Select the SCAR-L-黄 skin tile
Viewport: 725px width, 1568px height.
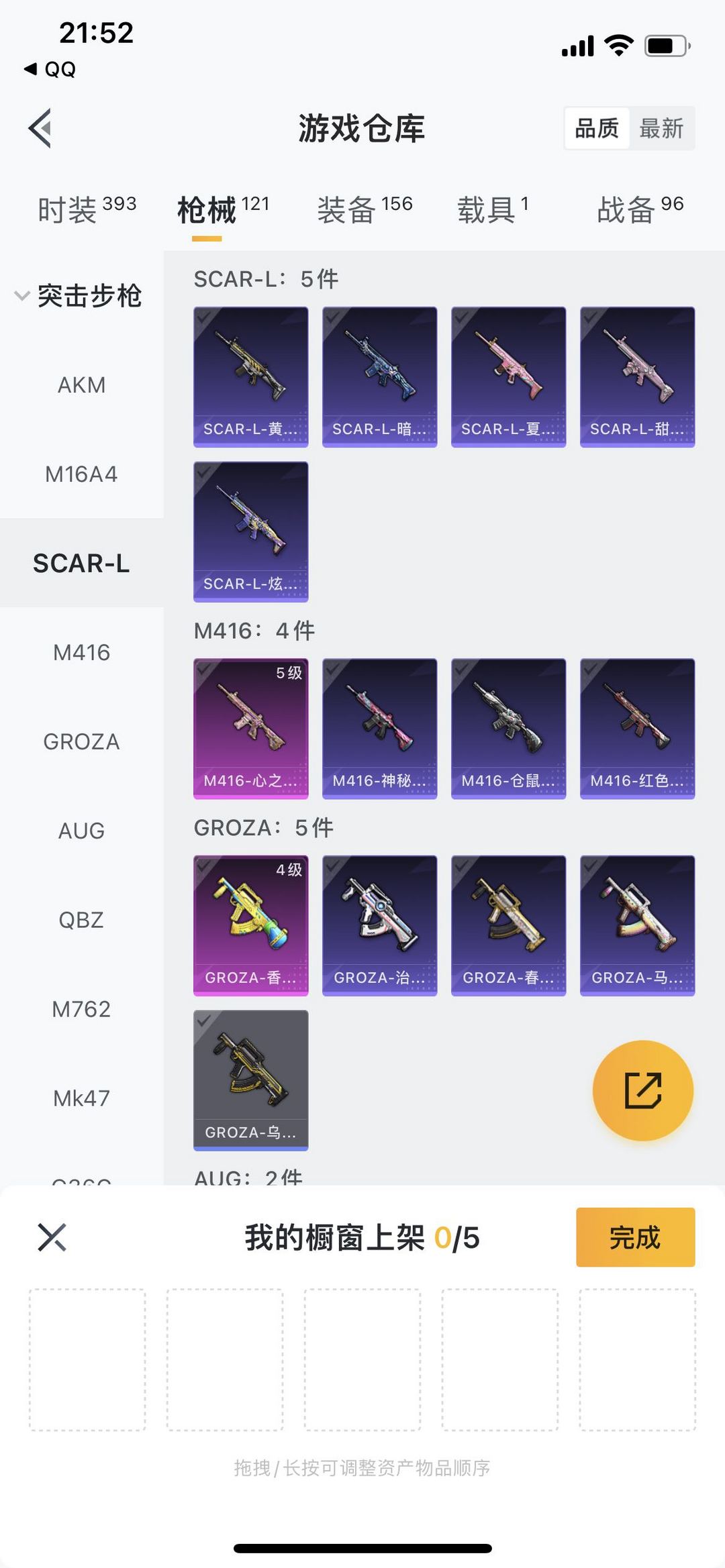[x=251, y=377]
